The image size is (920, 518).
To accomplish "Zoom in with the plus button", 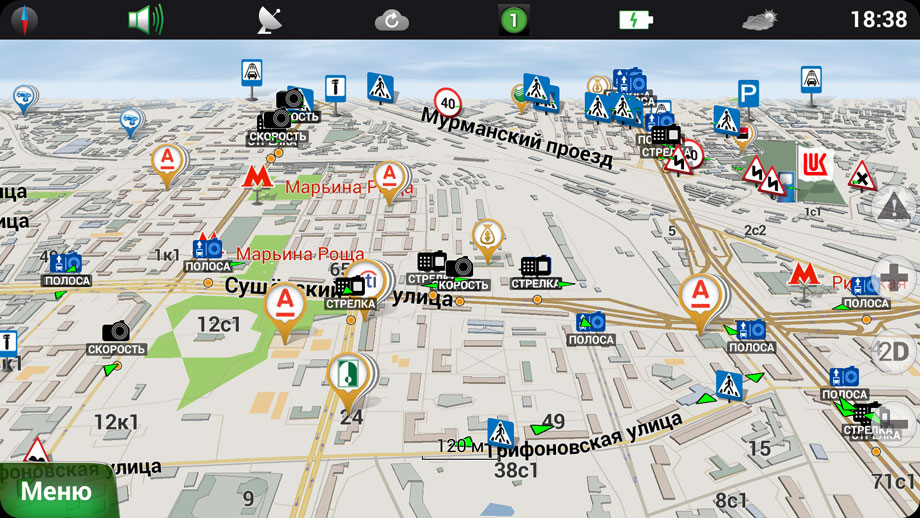I will point(893,277).
